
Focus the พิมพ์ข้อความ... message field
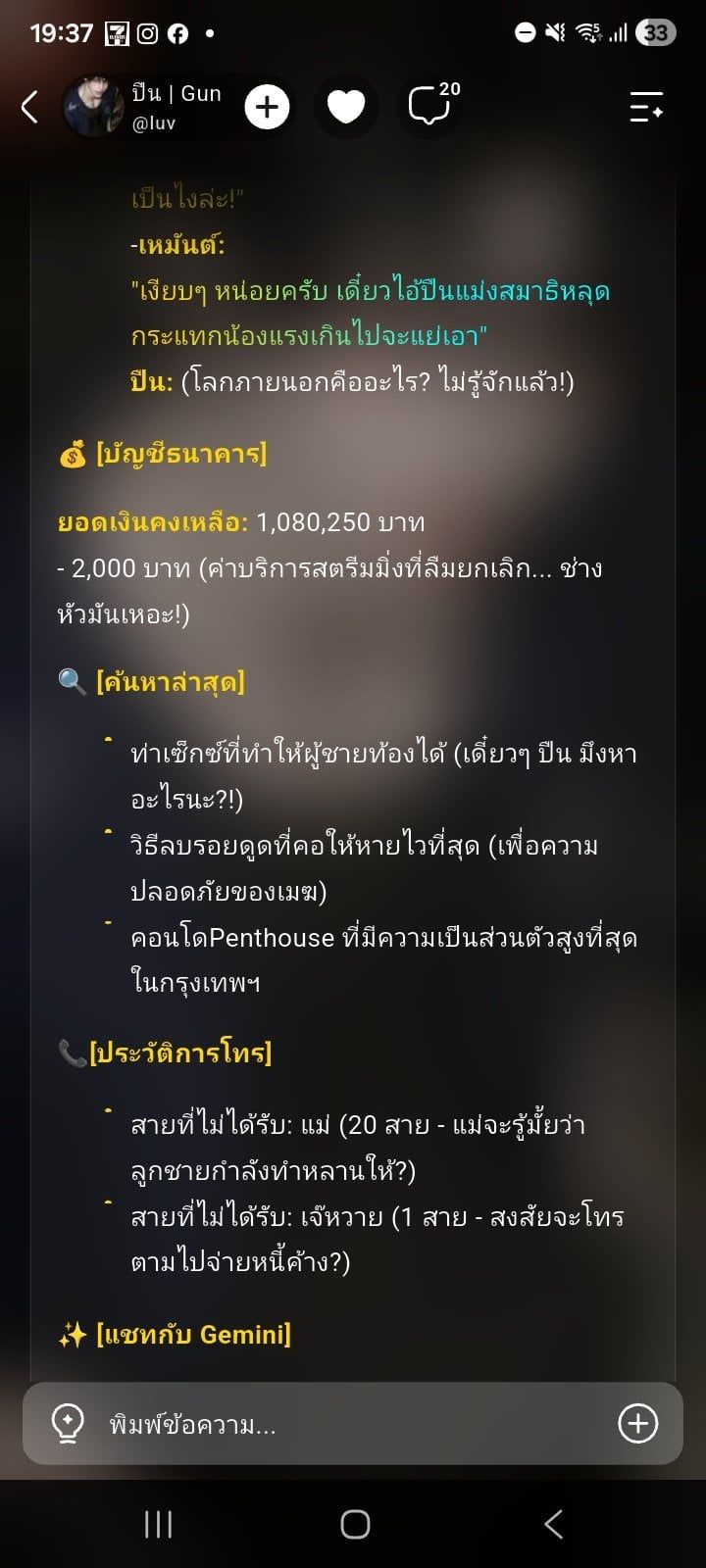353,1424
